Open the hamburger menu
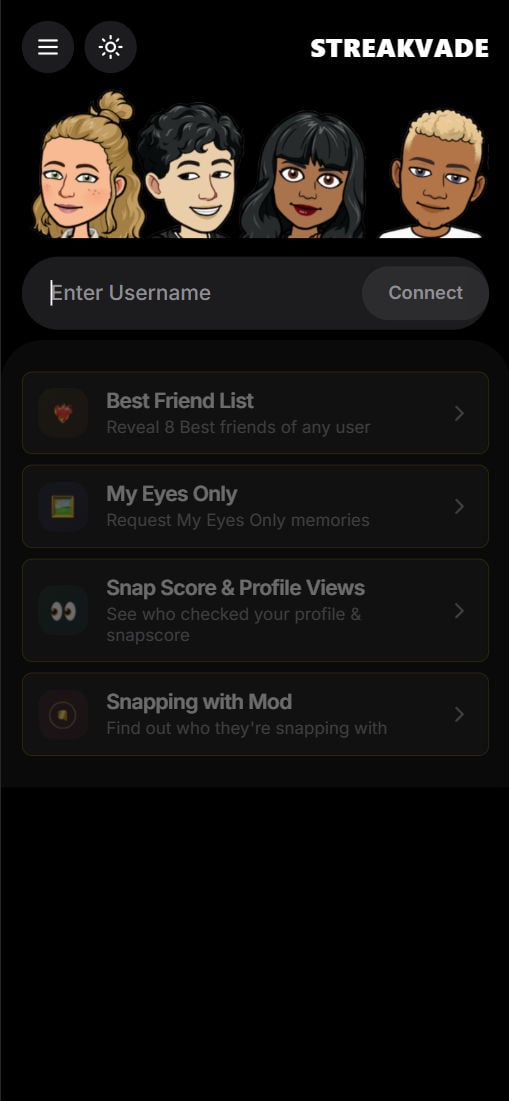Viewport: 509px width, 1101px height. click(x=48, y=47)
